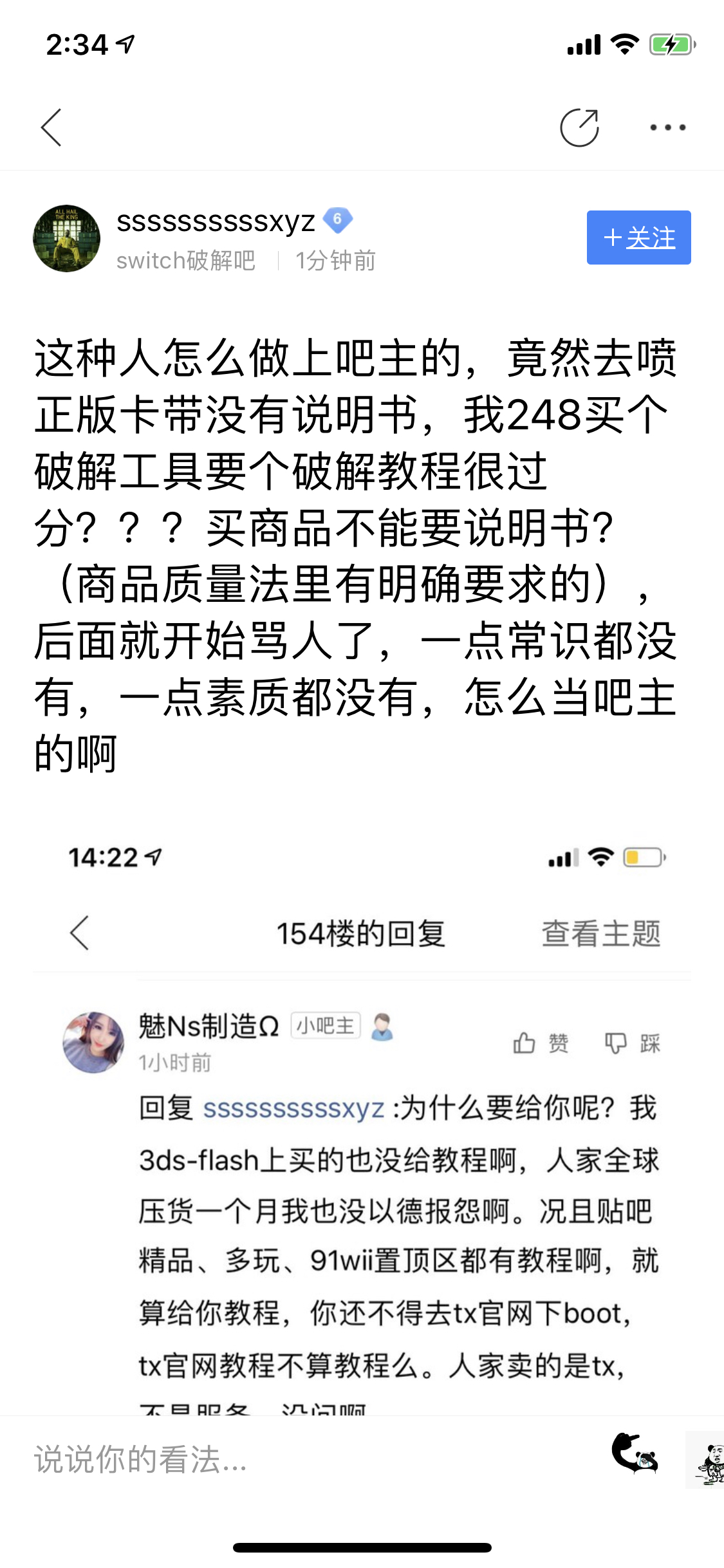
Task: Go back to the previous page
Action: click(51, 127)
